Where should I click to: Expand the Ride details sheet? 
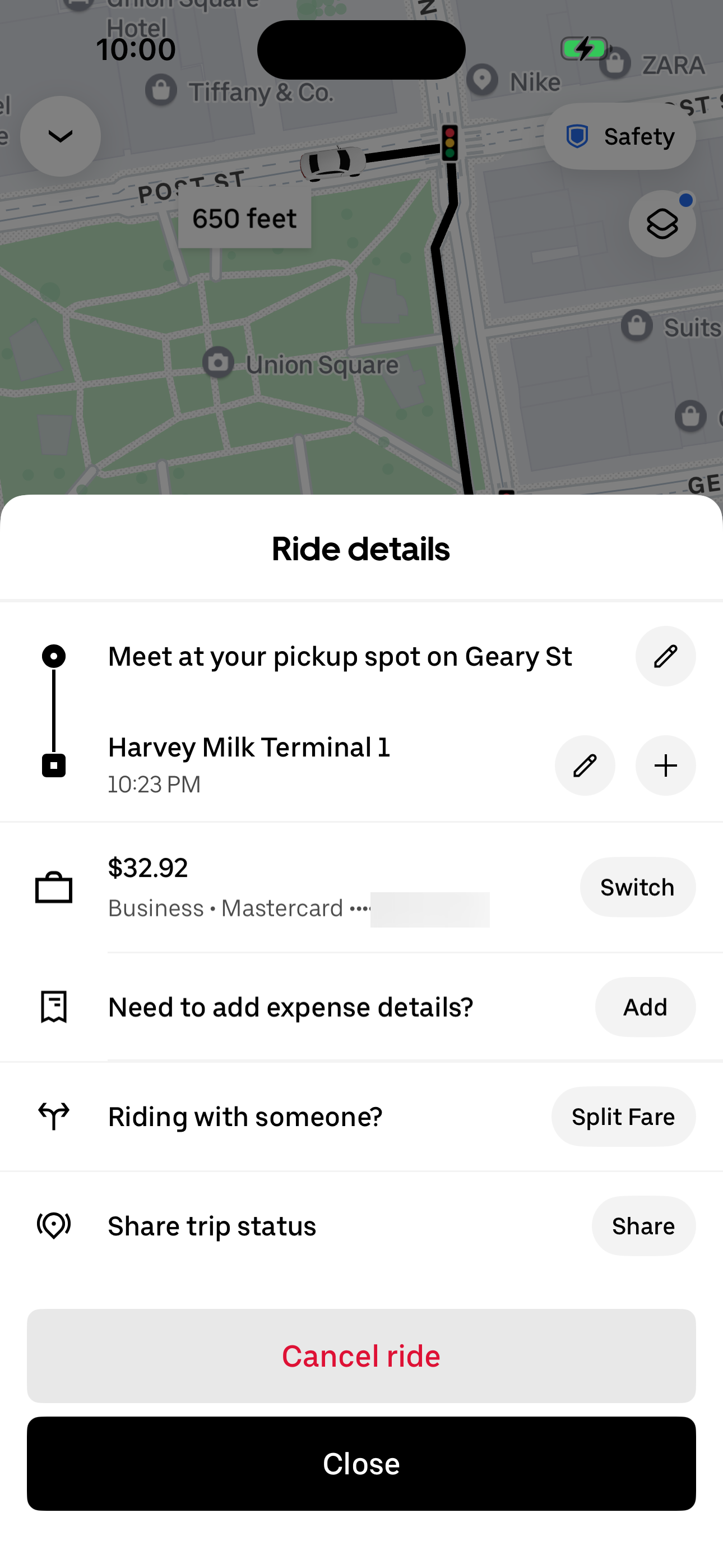pos(361,548)
